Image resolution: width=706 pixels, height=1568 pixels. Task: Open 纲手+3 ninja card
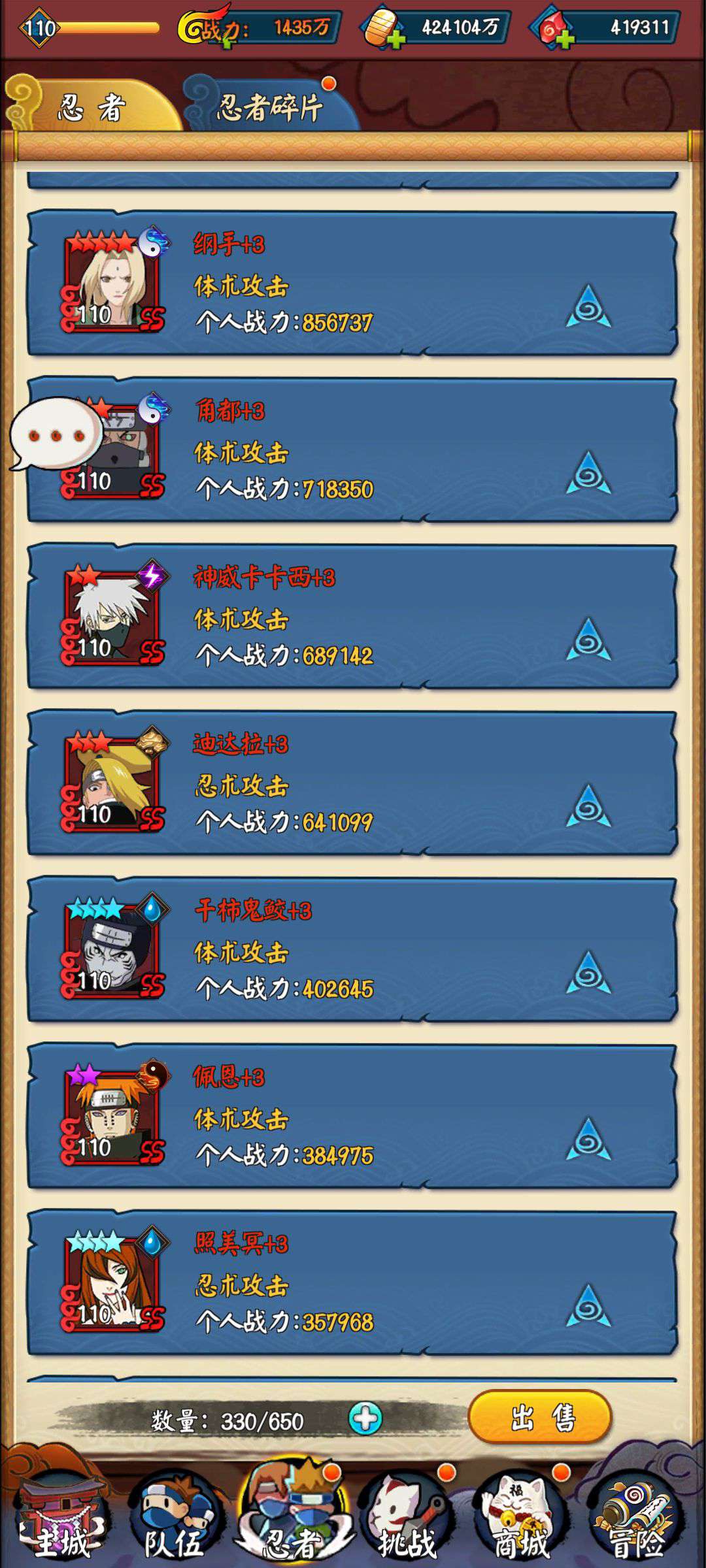point(352,284)
